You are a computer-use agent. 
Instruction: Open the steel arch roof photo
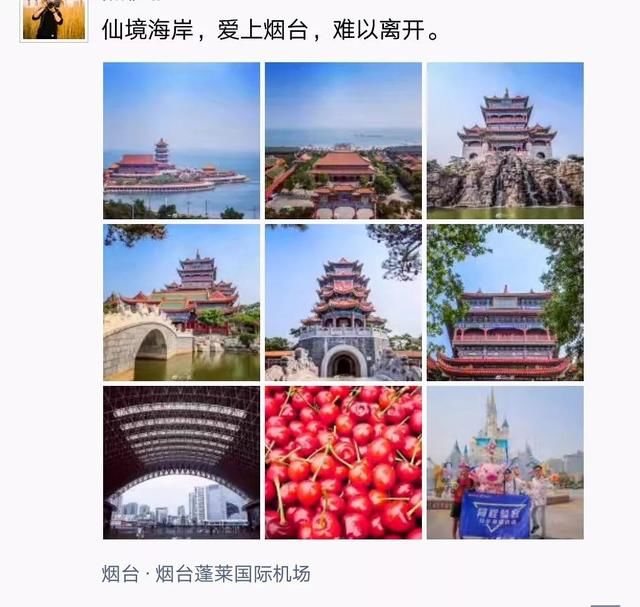tap(181, 463)
